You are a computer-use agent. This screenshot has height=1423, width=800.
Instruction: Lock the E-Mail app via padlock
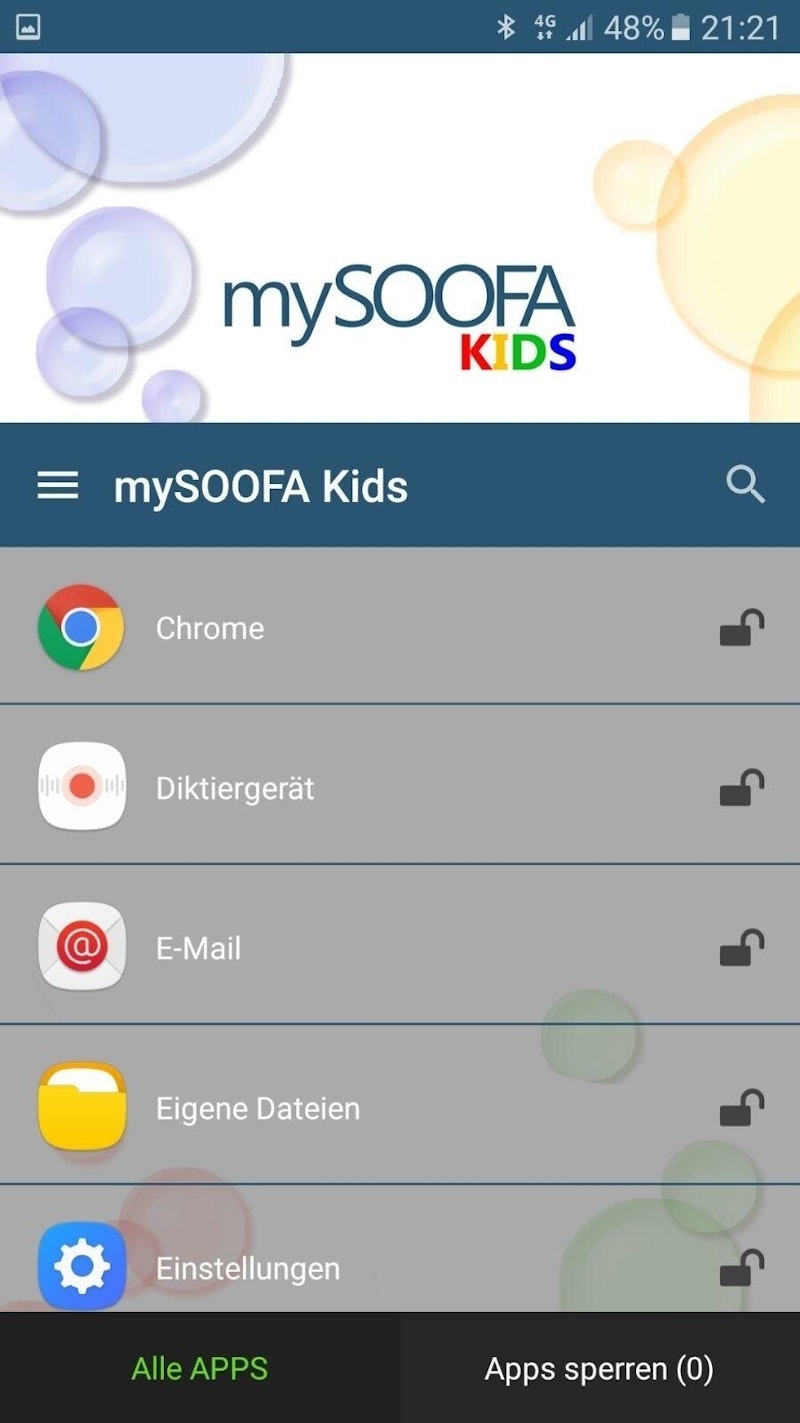[x=741, y=948]
